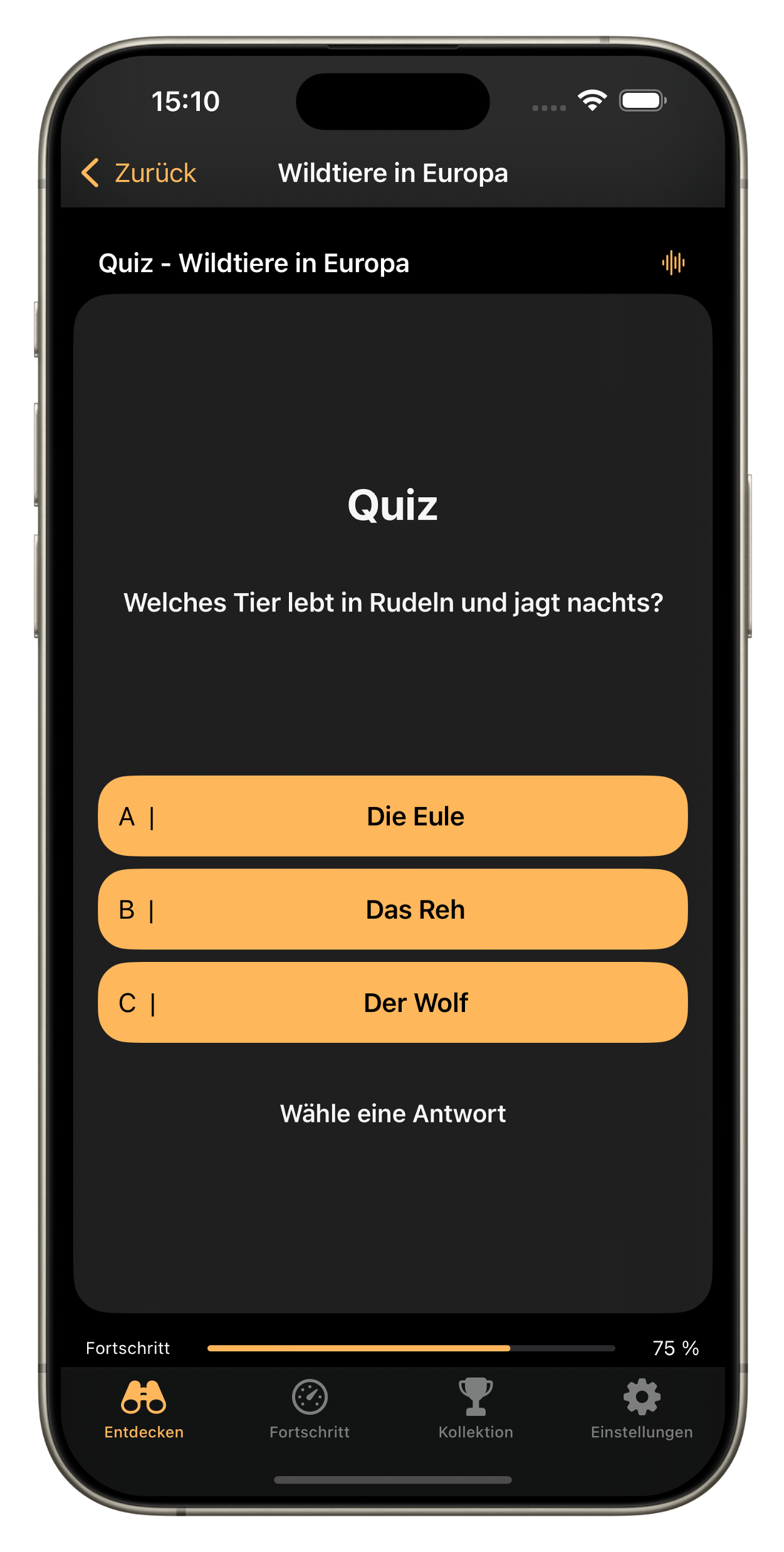Tap the audio waveform icon
The width and height of the screenshot is (784, 1552).
click(673, 263)
